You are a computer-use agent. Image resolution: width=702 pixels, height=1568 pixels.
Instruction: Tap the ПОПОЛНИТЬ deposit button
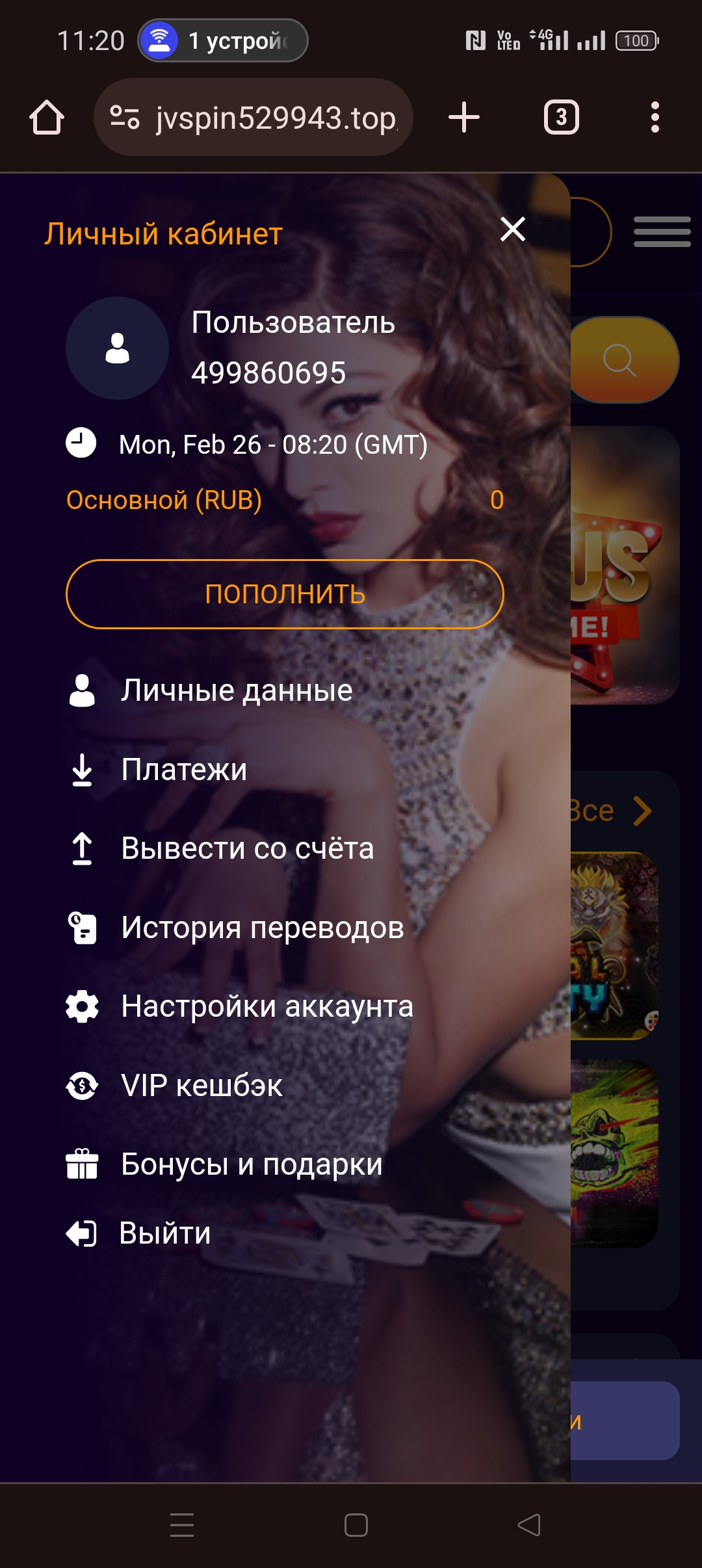285,594
